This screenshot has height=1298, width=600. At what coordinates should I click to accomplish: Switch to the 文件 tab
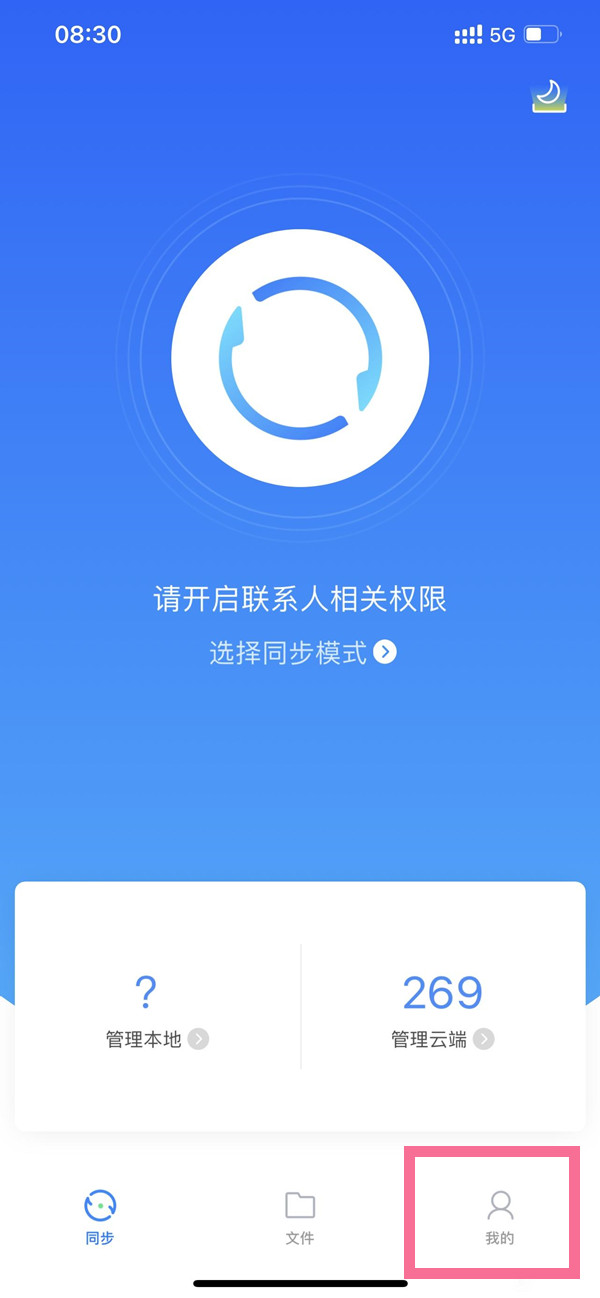300,1217
